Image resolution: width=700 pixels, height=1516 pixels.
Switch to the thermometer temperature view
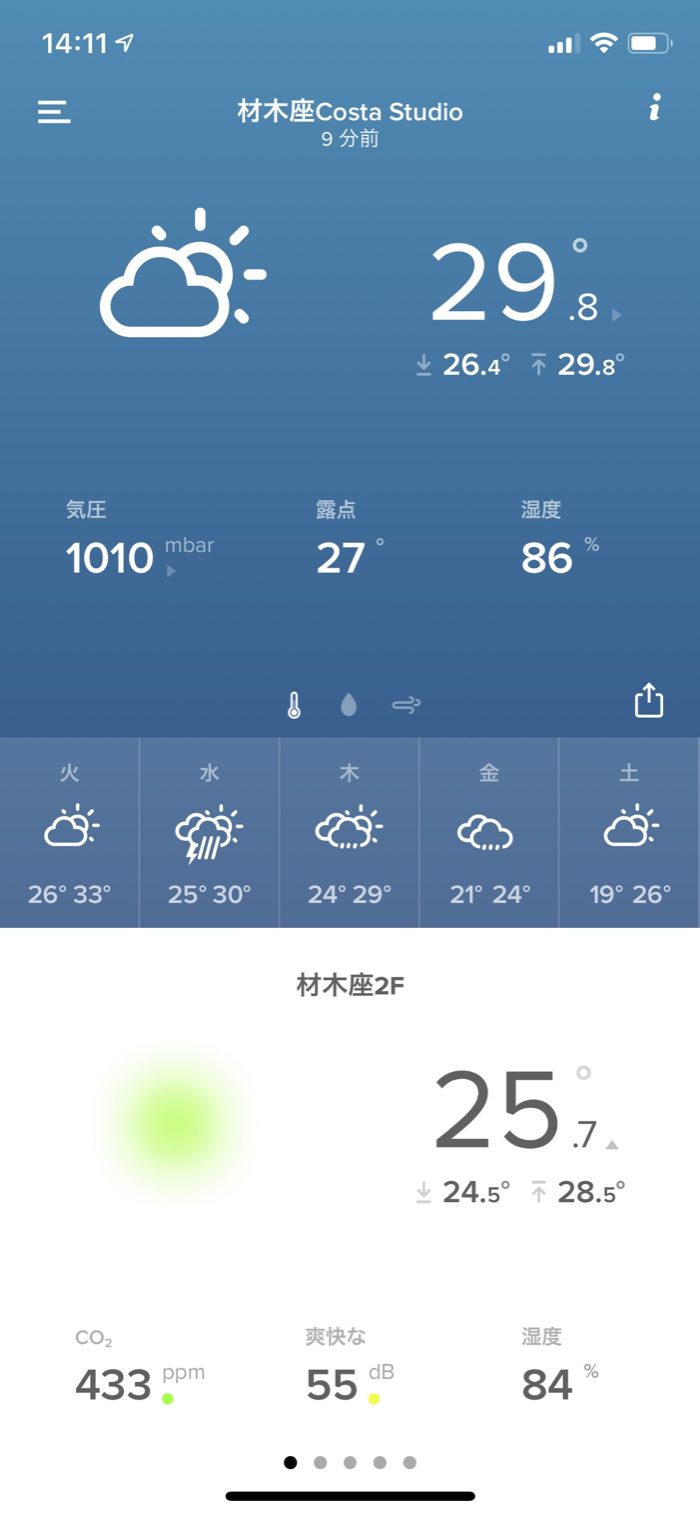[x=294, y=705]
